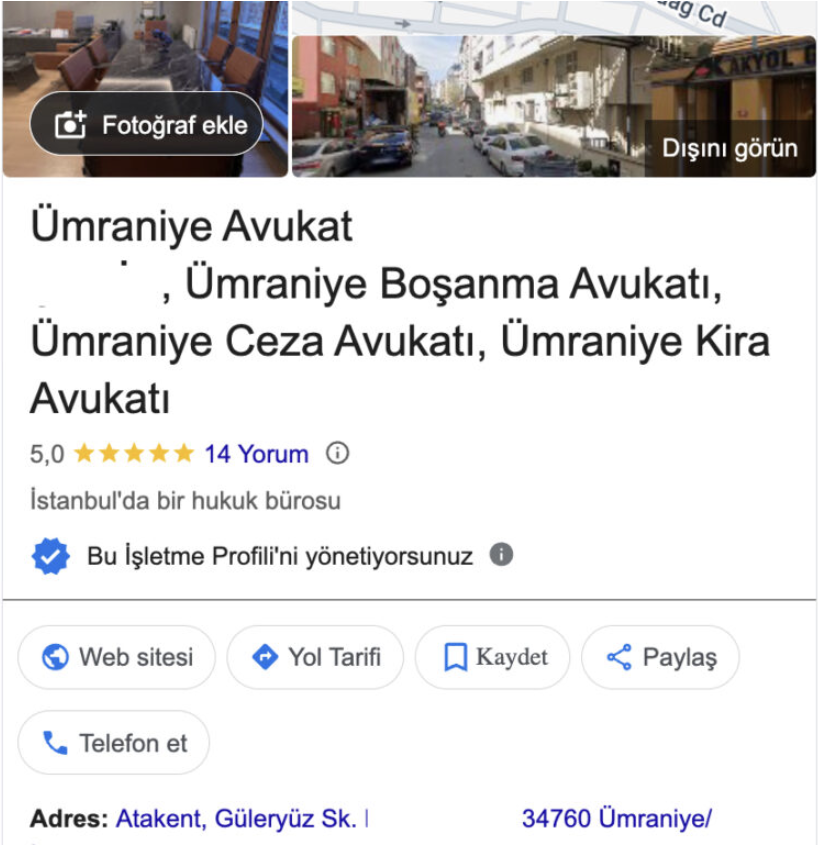Click the İstanbul'da bir hukuk bürosu description

(x=183, y=499)
